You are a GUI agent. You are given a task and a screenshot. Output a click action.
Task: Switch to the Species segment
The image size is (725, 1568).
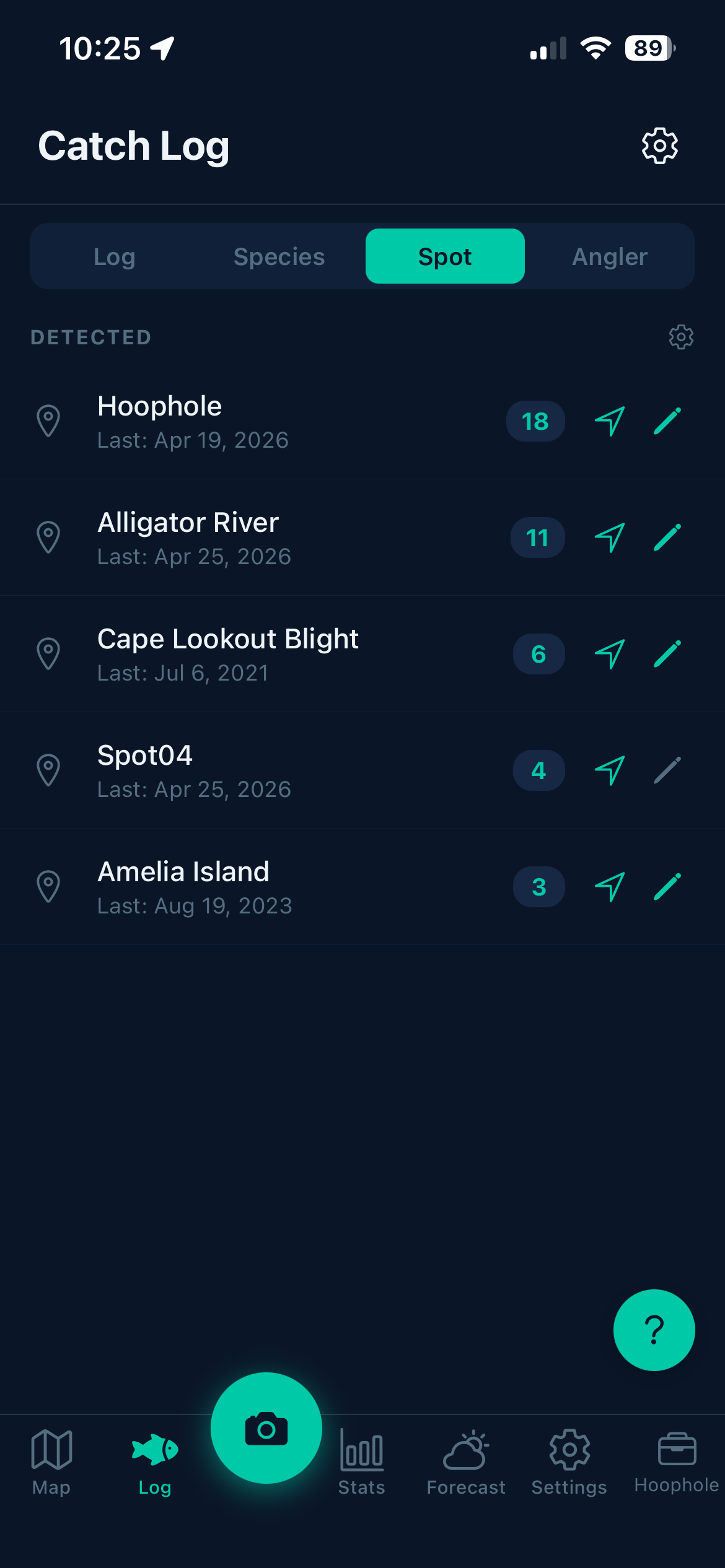(279, 256)
